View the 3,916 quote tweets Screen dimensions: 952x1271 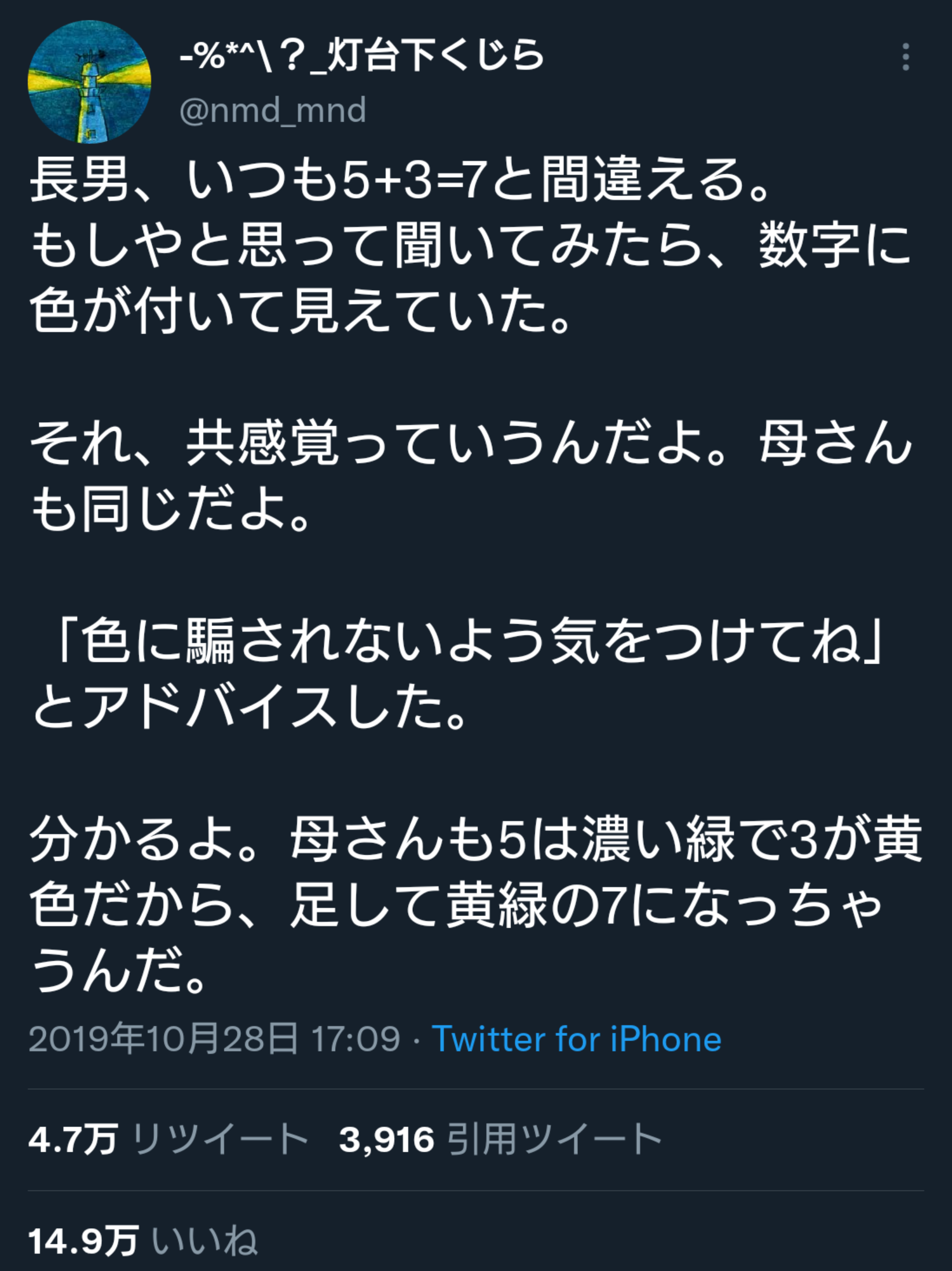pos(500,1139)
